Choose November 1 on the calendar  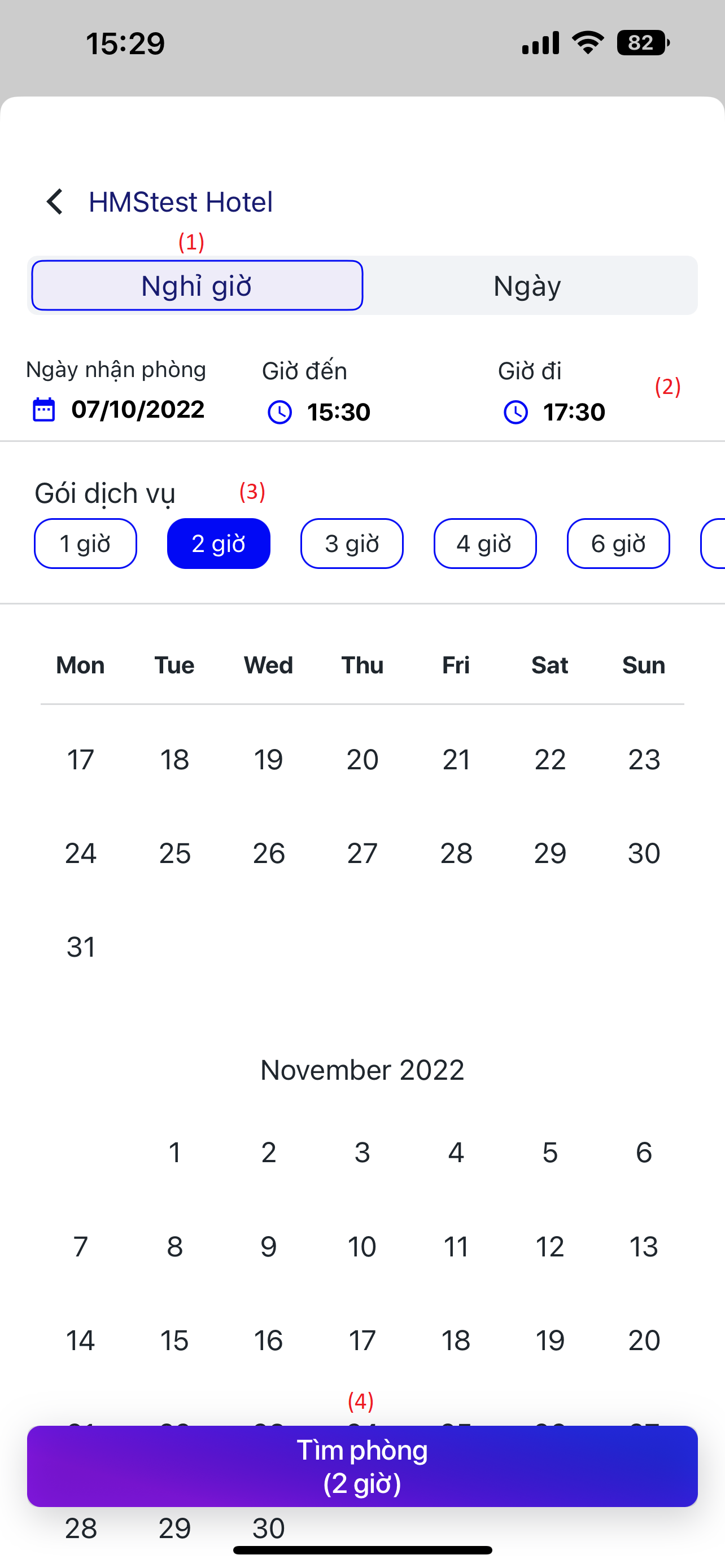174,1152
